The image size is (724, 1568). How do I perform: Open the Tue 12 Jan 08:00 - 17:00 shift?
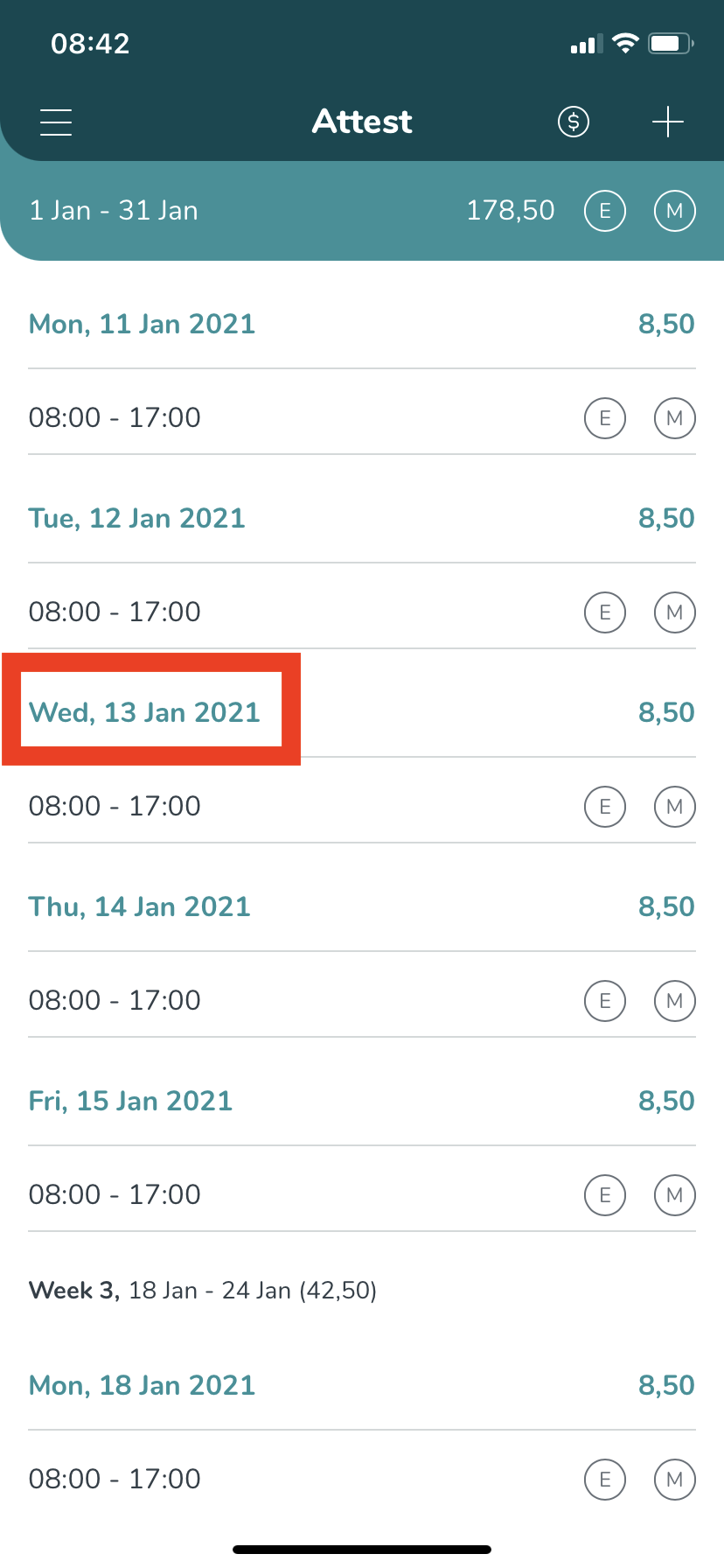point(362,612)
